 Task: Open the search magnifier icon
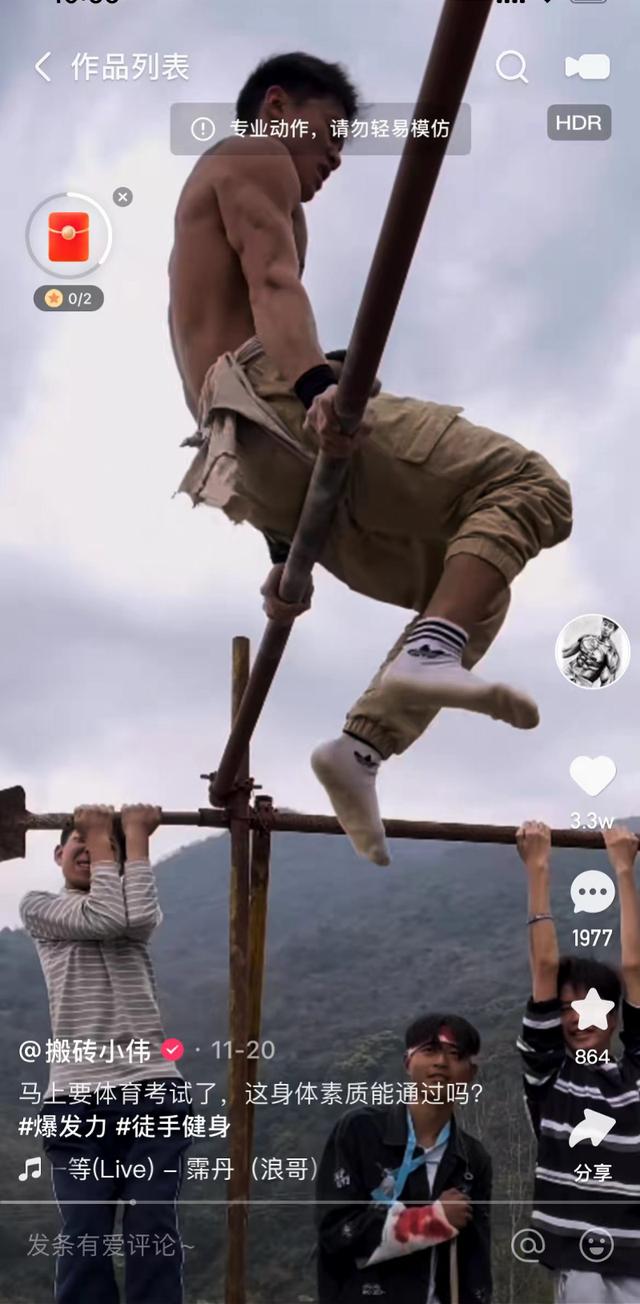pyautogui.click(x=511, y=67)
